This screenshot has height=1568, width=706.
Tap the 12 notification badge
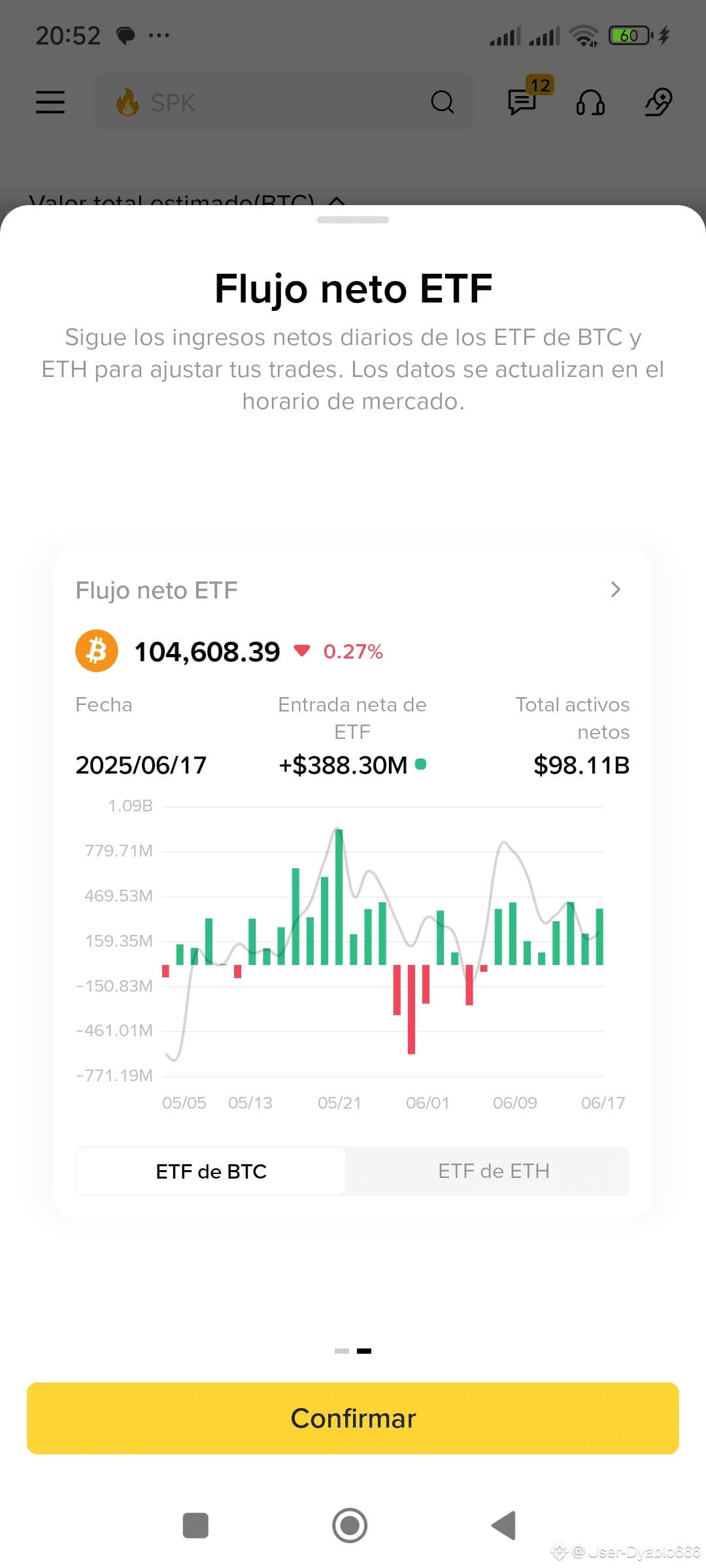click(x=540, y=84)
